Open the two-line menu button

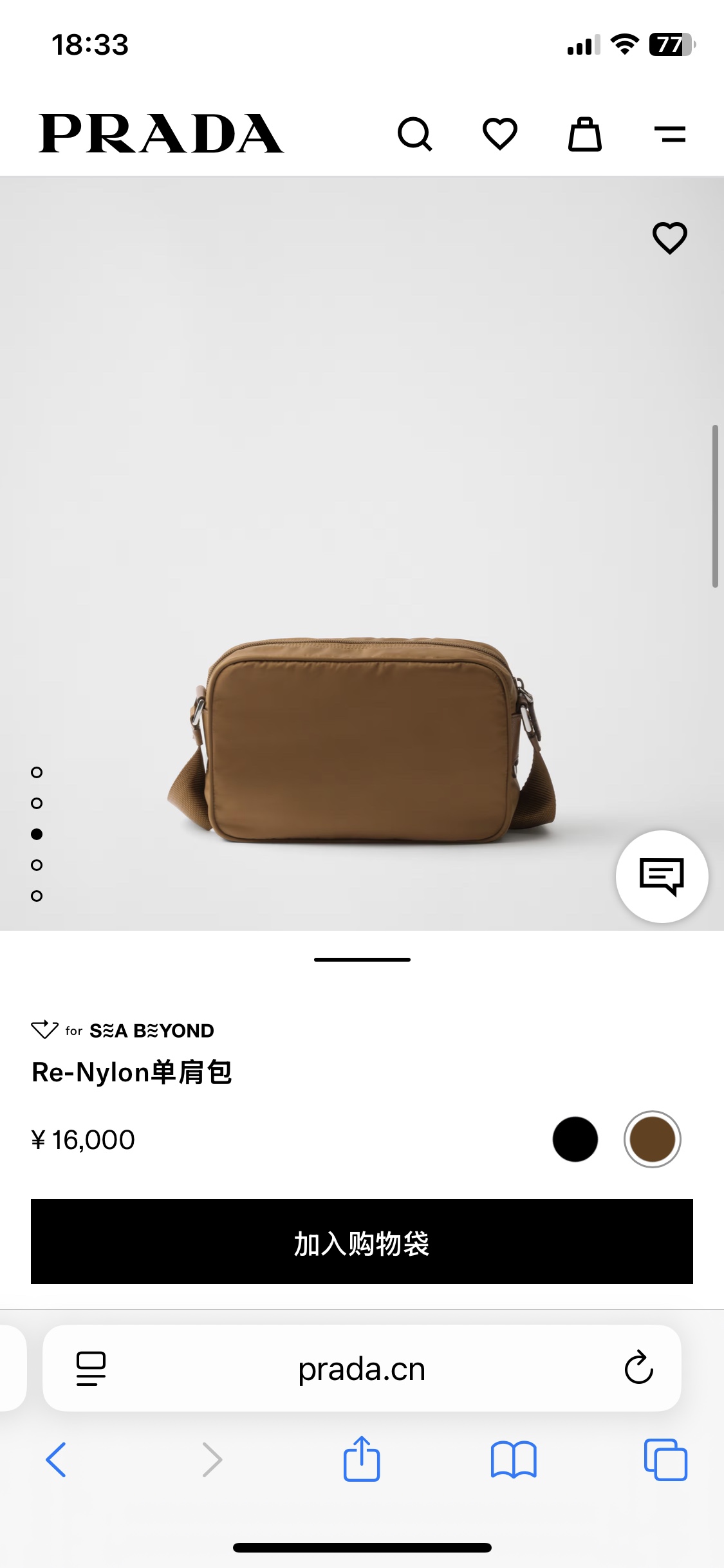[x=670, y=134]
